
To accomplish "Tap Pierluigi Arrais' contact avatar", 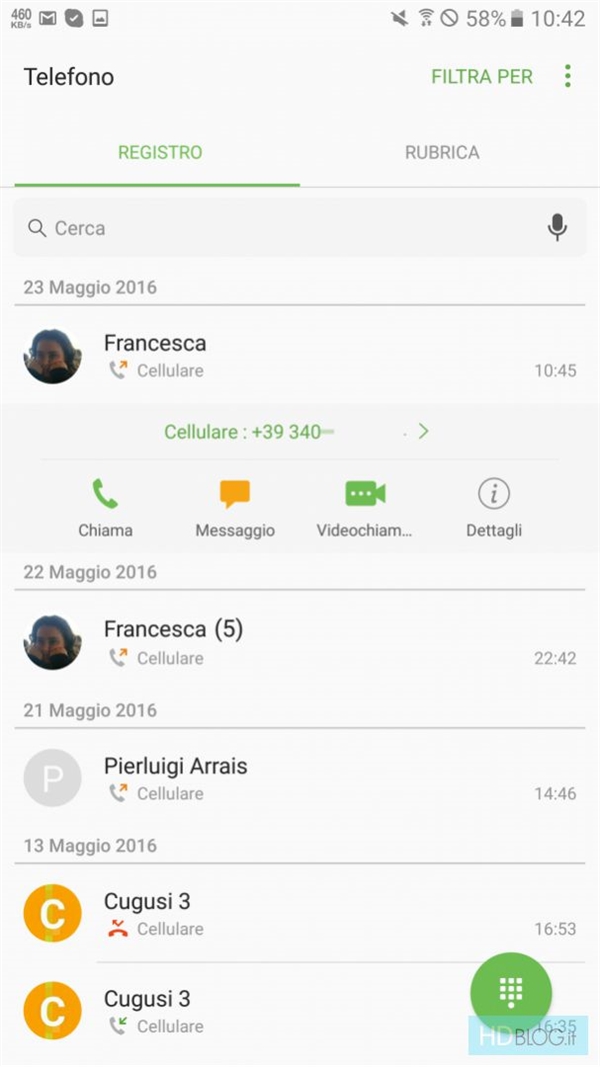I will [x=52, y=778].
